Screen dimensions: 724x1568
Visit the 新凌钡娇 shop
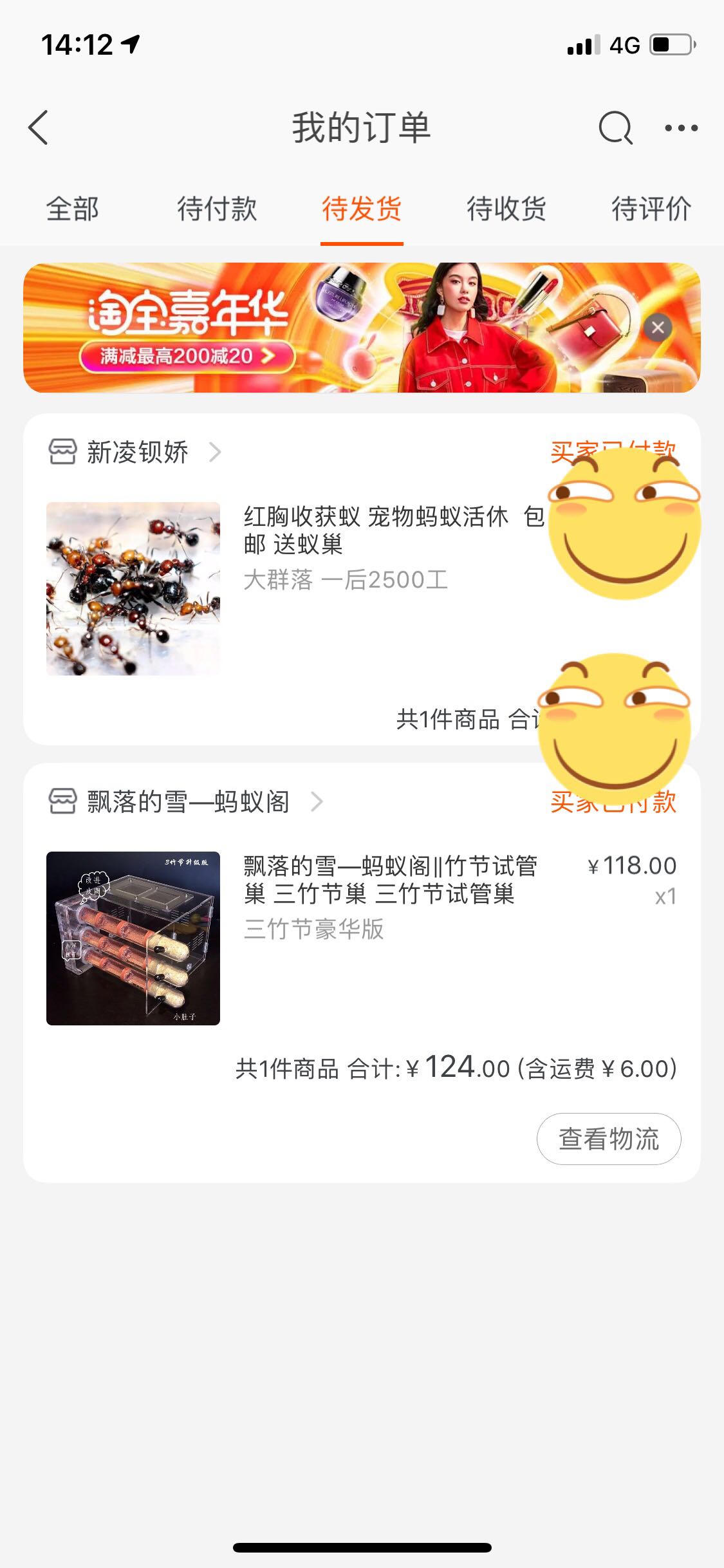click(136, 453)
